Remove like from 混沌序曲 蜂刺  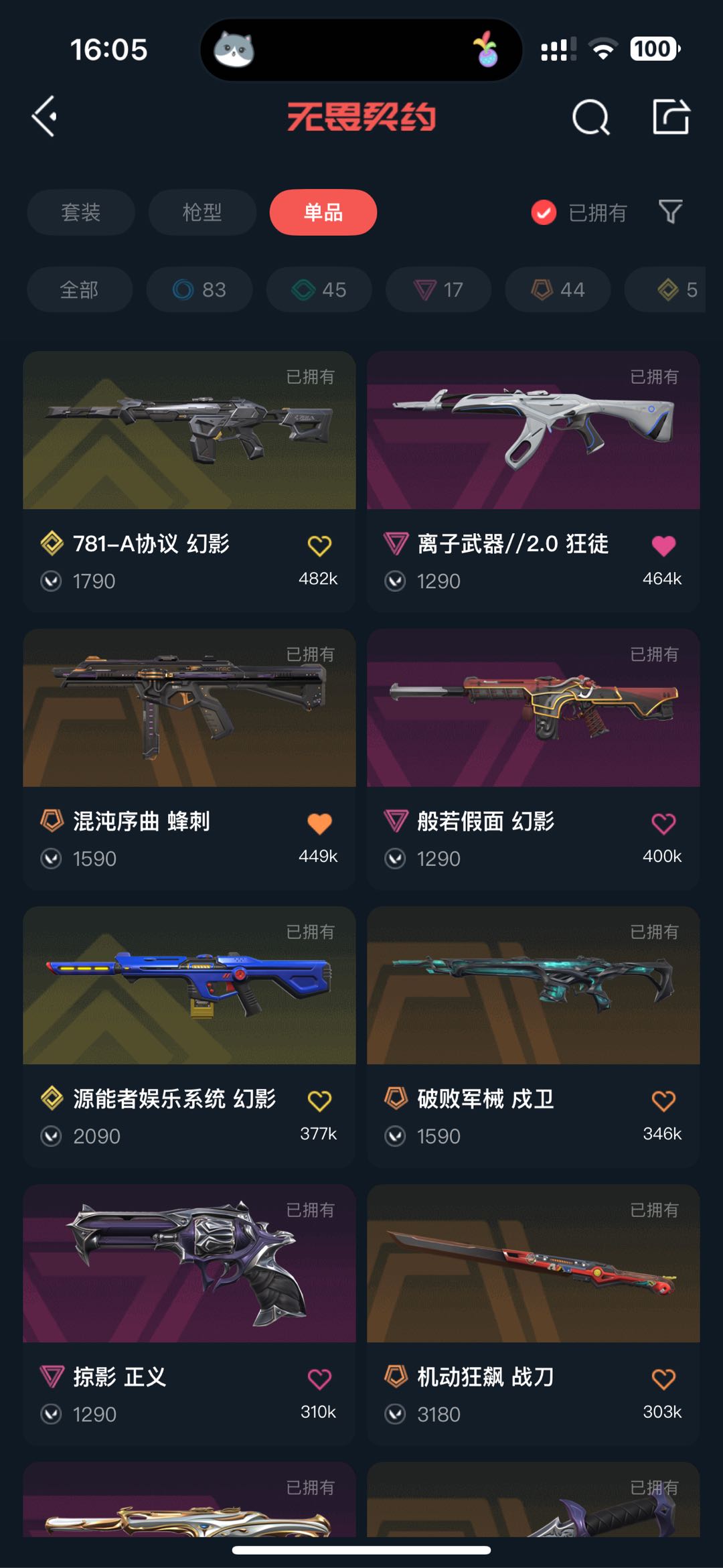[319, 823]
